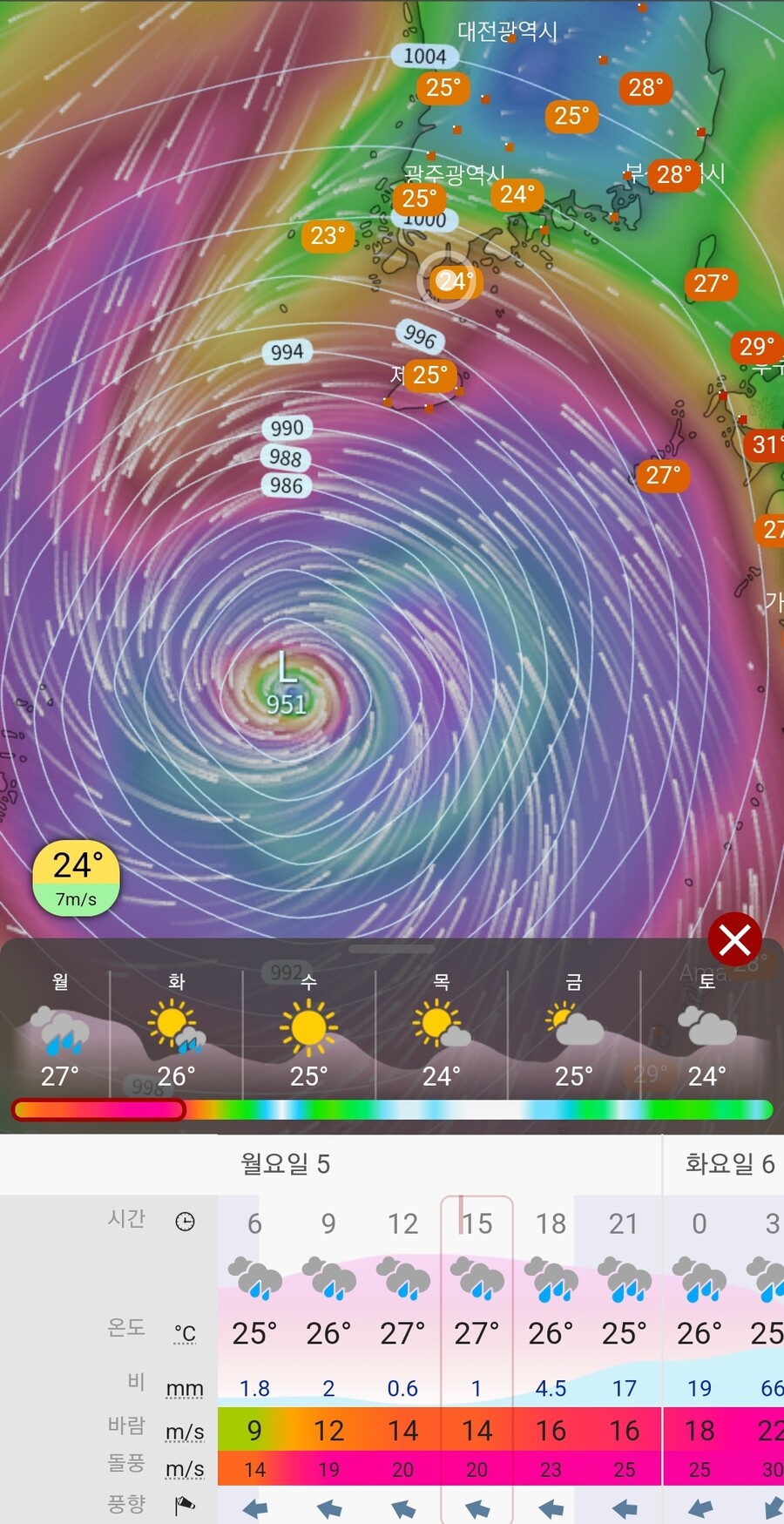Select Monday (월) 27° daily forecast
784x1524 pixels.
pyautogui.click(x=59, y=1033)
